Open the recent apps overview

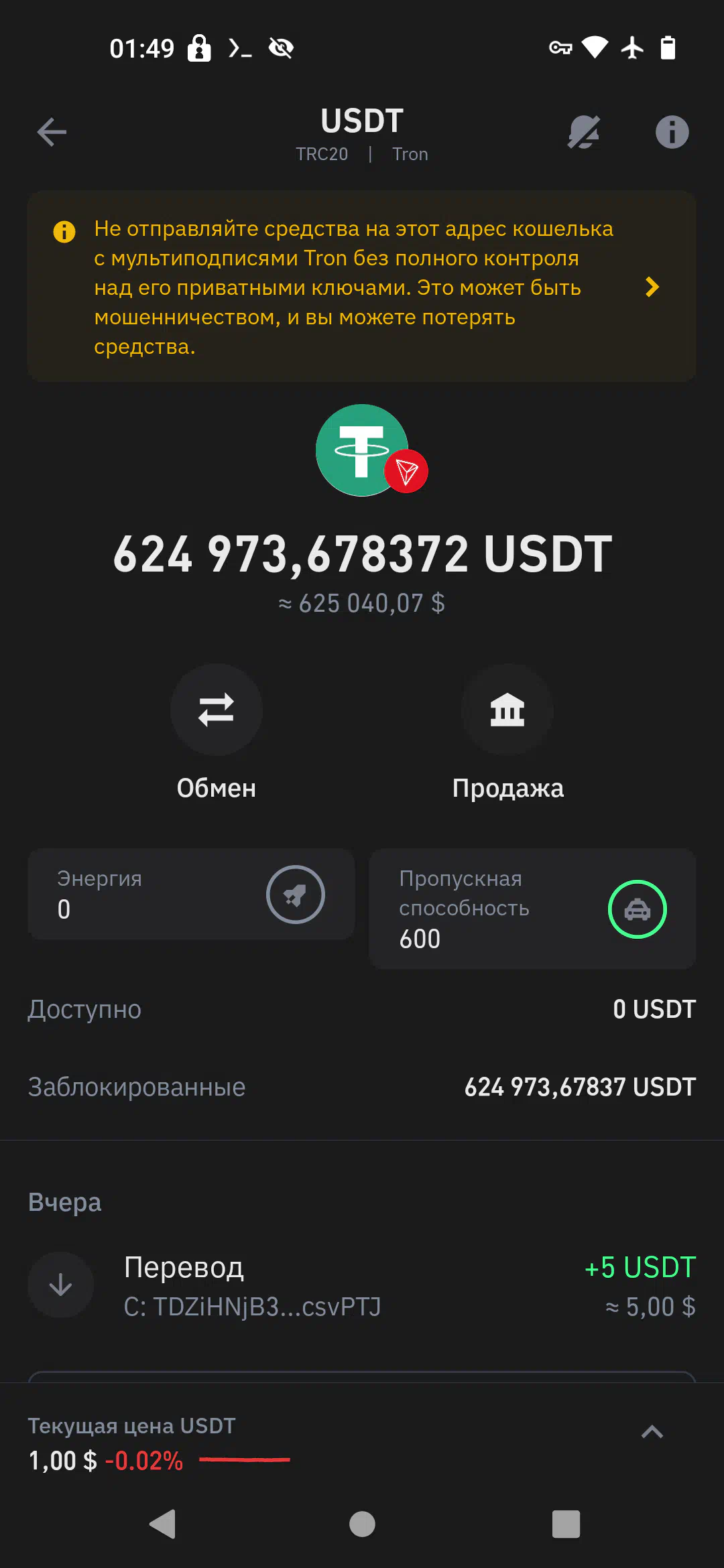[566, 1524]
